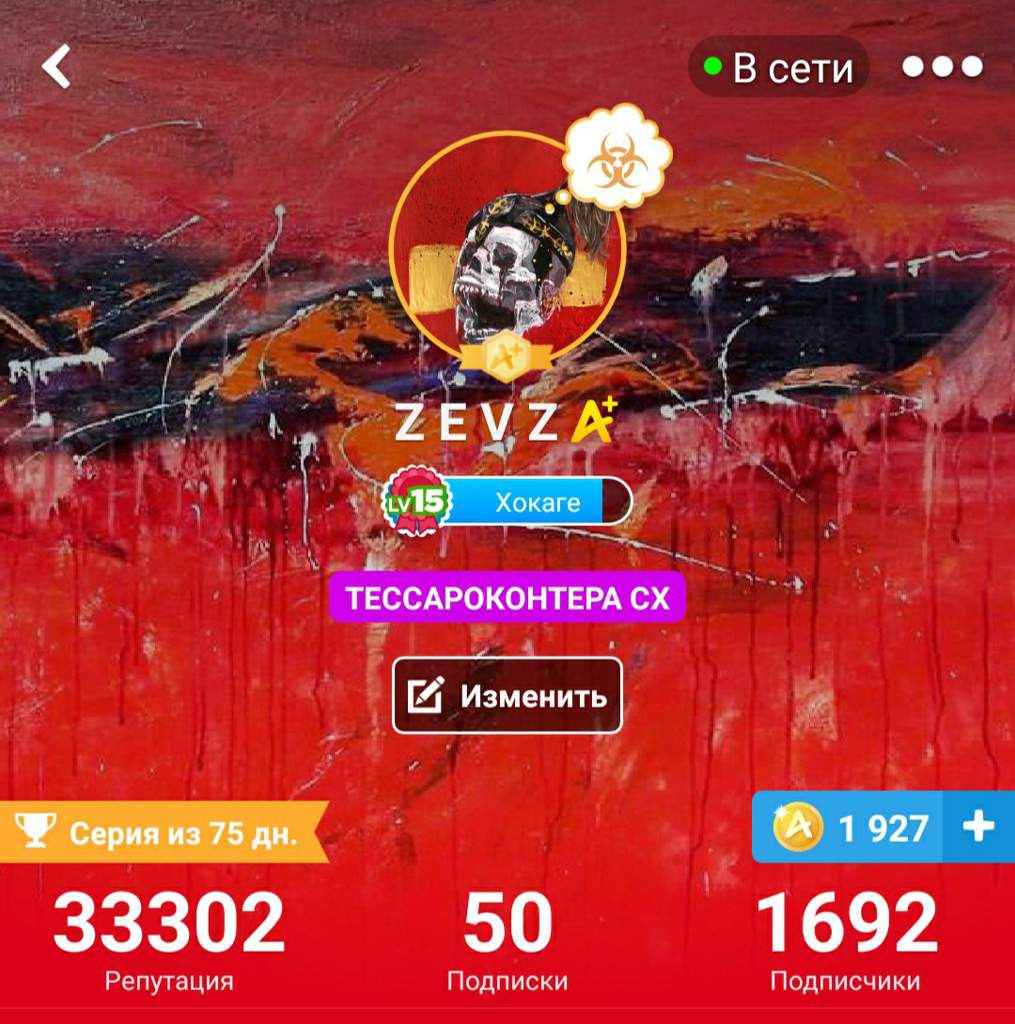Open the three-dot overflow menu
This screenshot has width=1015, height=1024.
click(x=942, y=67)
